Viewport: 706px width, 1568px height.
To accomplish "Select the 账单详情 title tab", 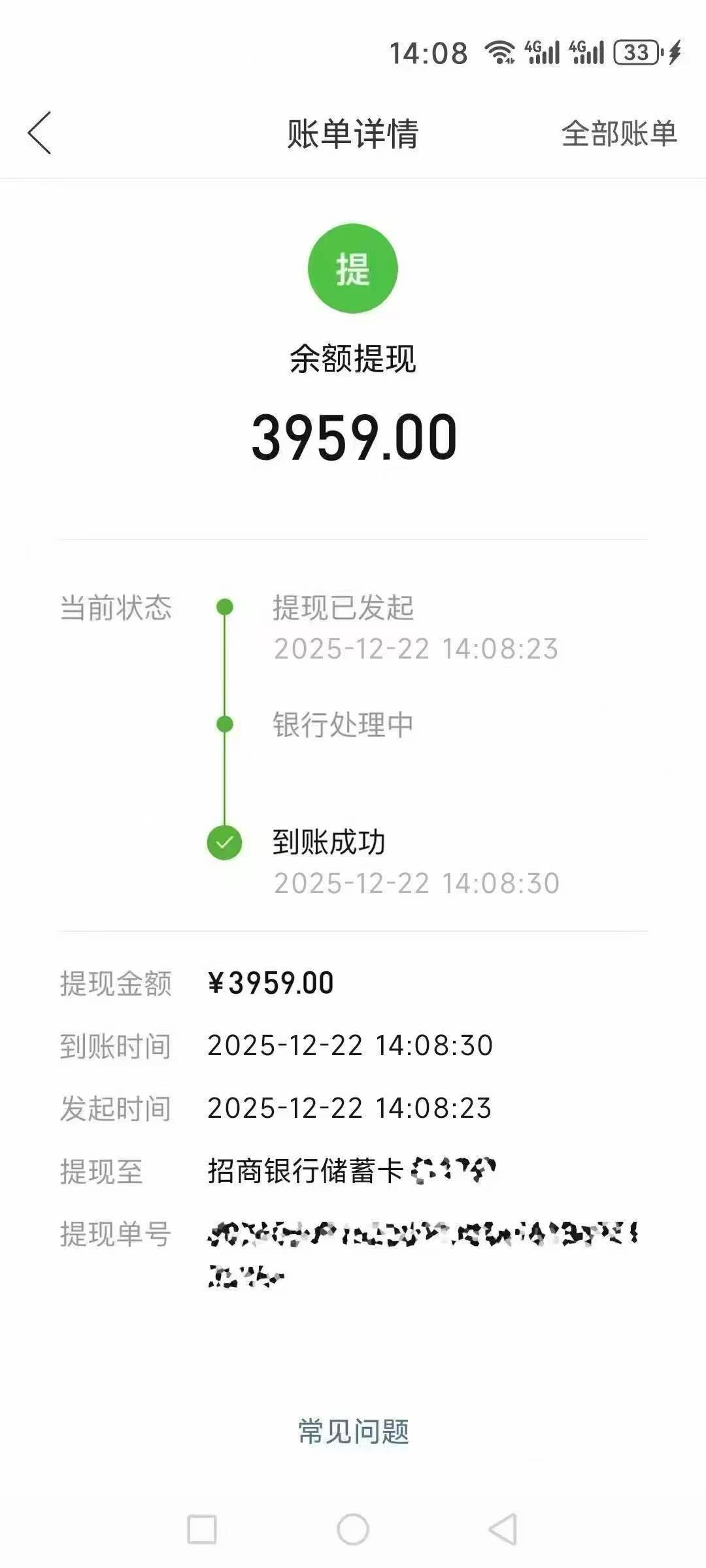I will [x=353, y=134].
